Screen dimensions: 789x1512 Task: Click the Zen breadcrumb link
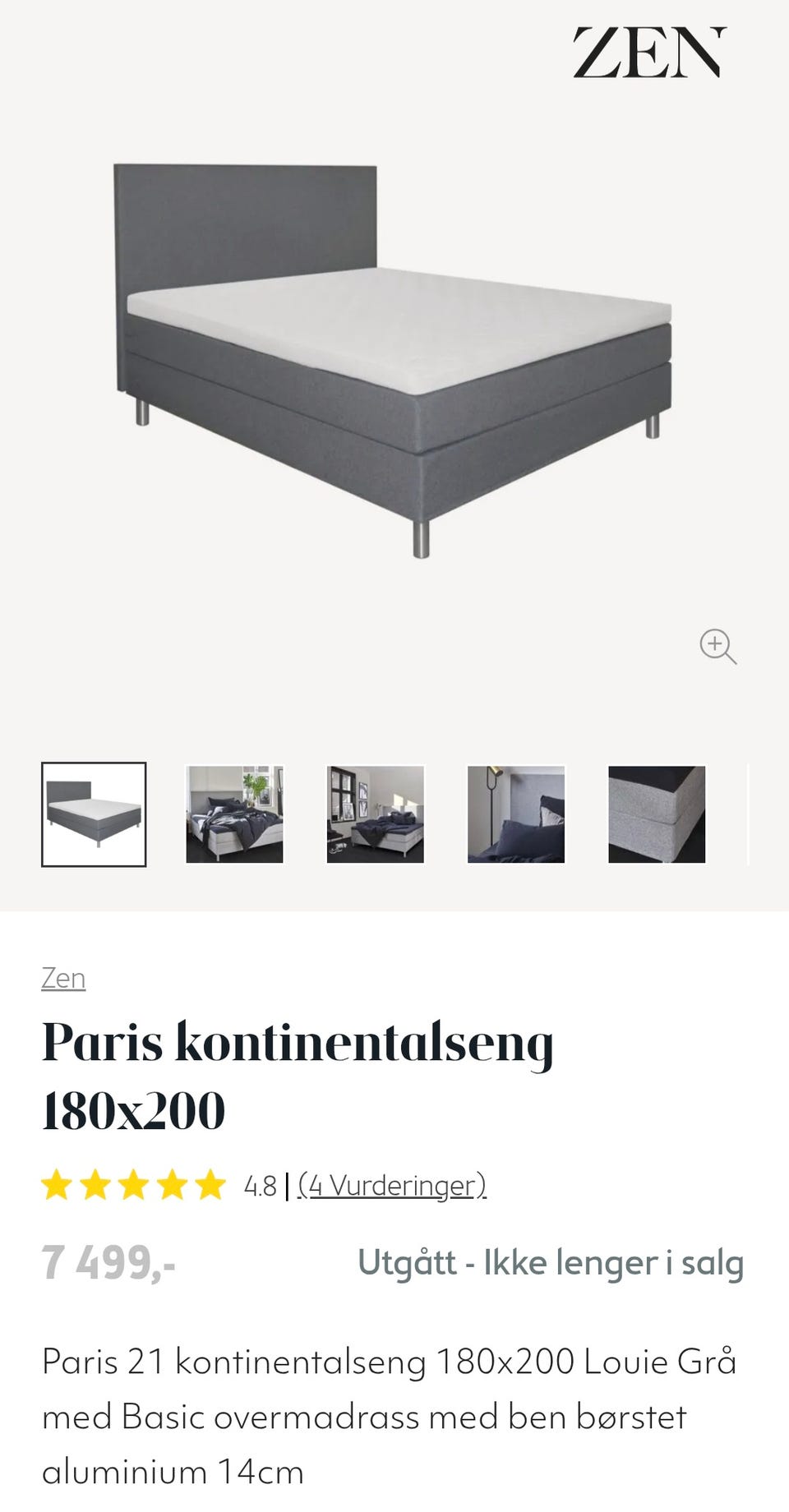62,978
